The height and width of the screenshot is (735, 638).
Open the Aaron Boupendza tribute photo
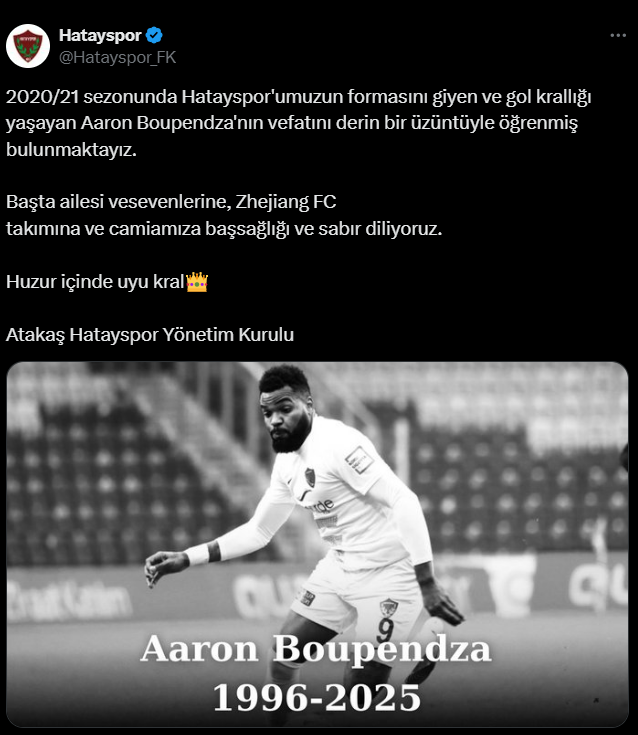(318, 544)
